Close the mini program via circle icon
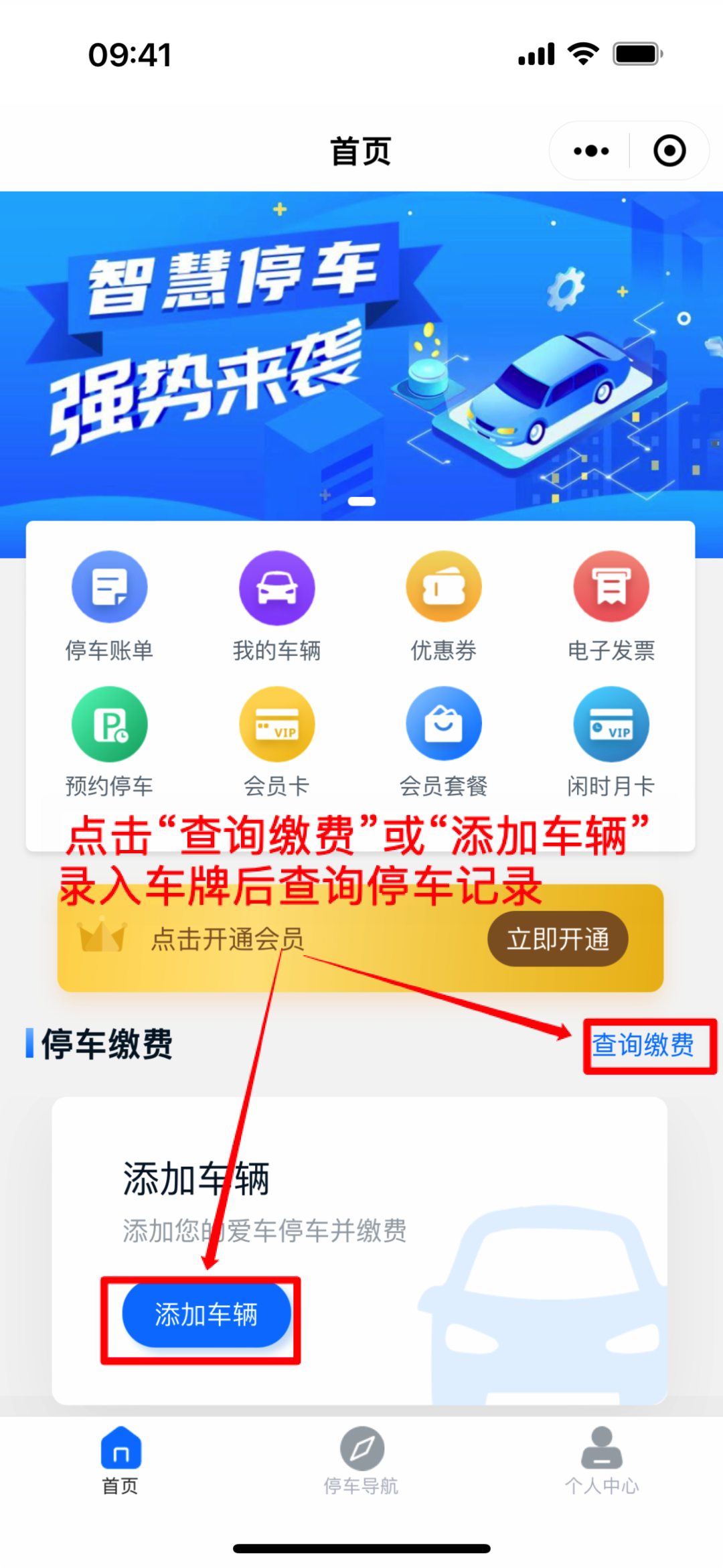 click(669, 151)
